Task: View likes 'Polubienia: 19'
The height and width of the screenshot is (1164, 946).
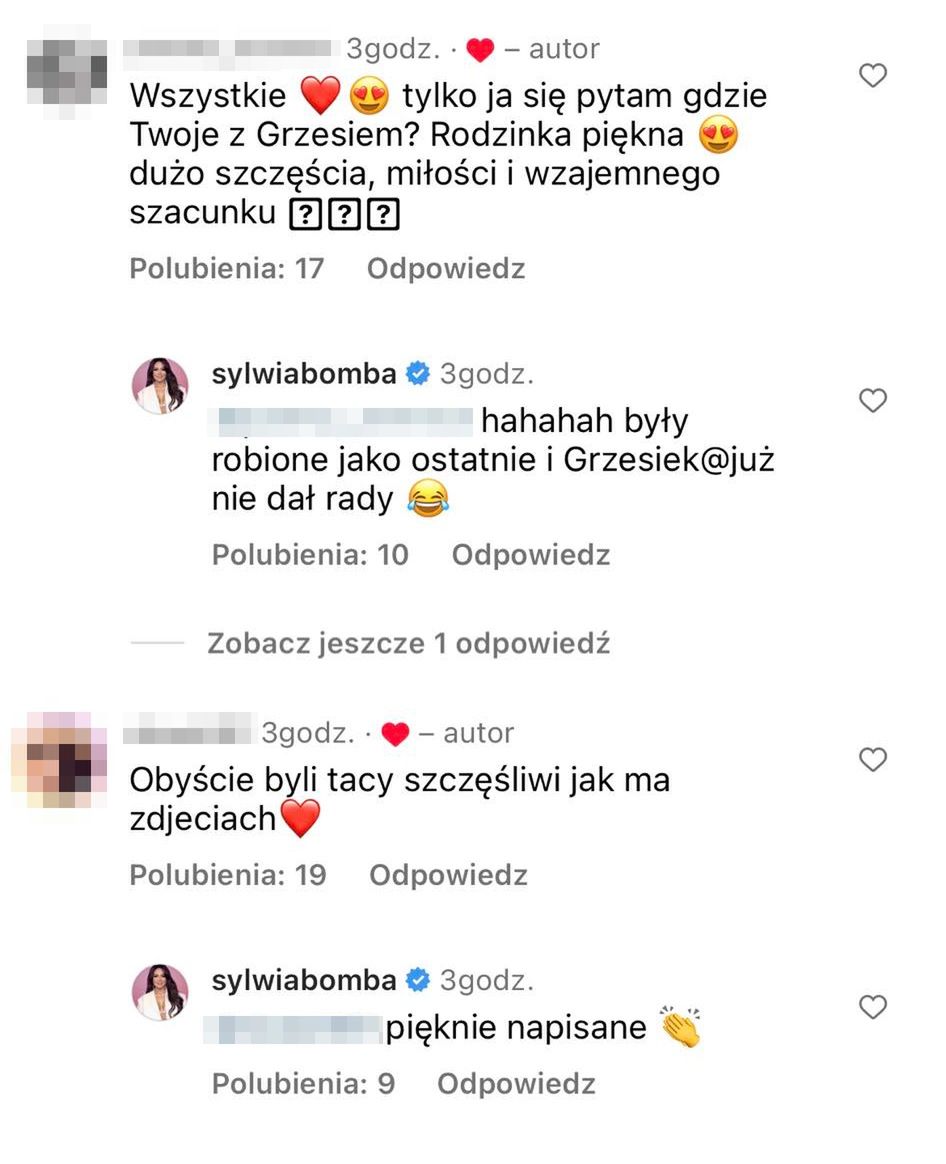Action: 228,875
